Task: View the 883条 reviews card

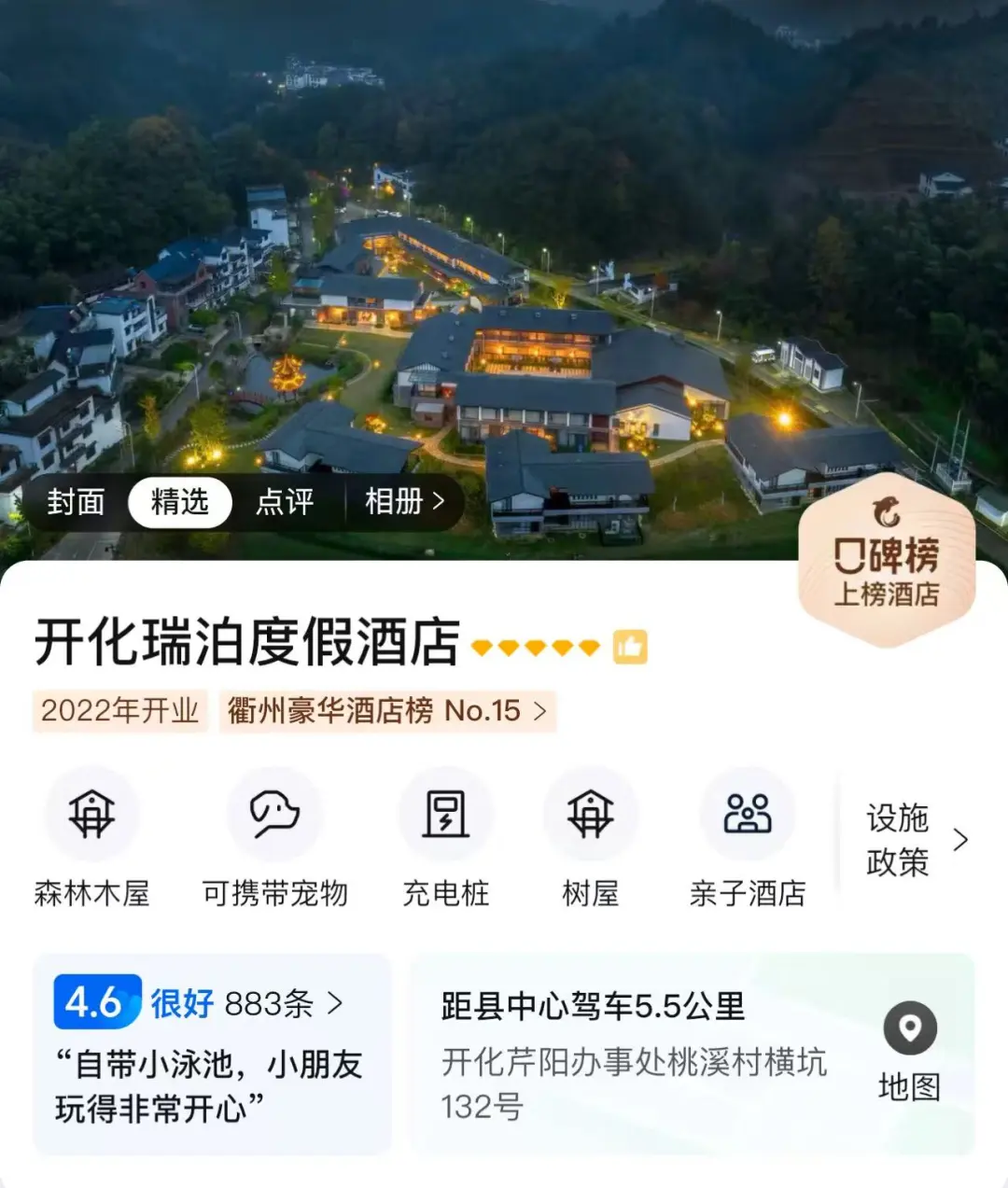Action: 212,1054
